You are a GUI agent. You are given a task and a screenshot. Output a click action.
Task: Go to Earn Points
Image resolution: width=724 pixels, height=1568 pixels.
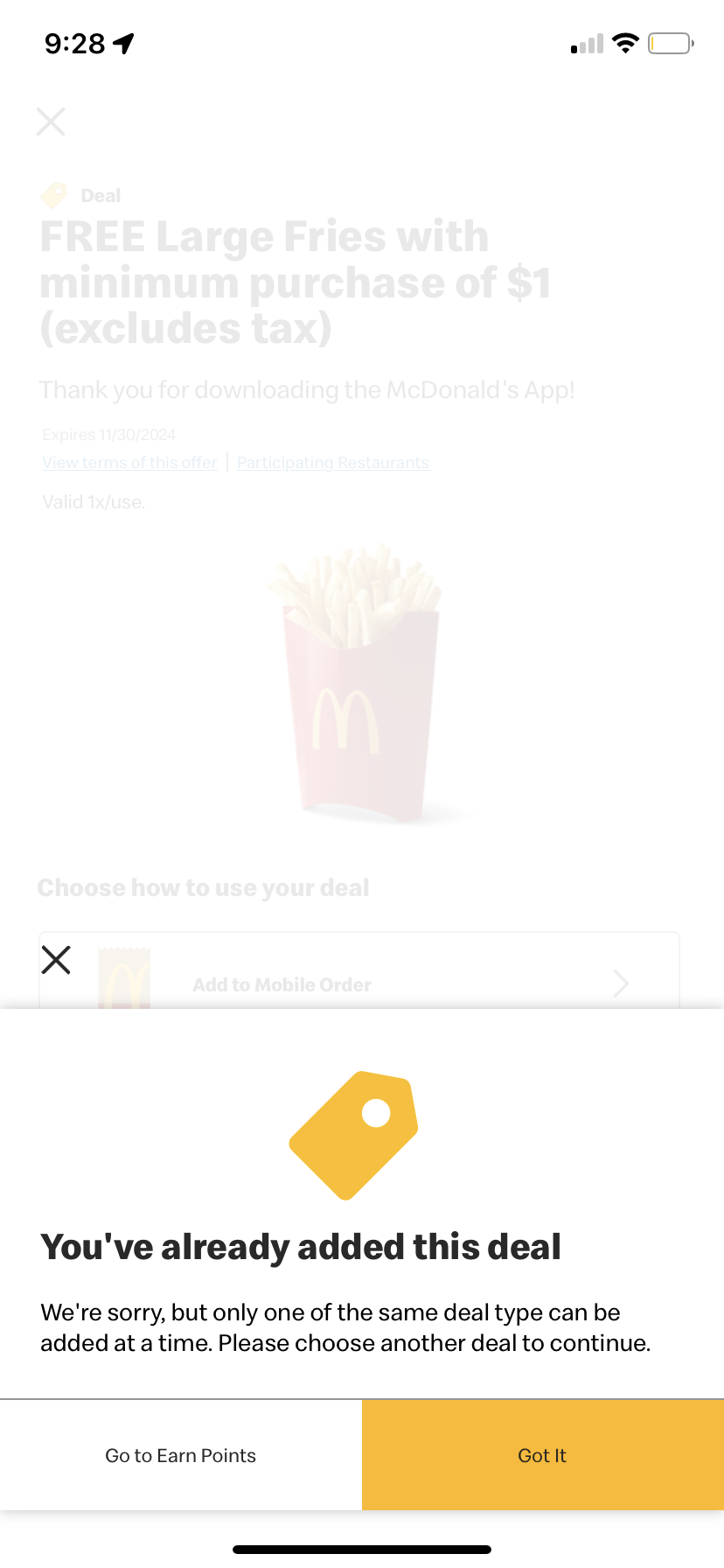tap(181, 1455)
